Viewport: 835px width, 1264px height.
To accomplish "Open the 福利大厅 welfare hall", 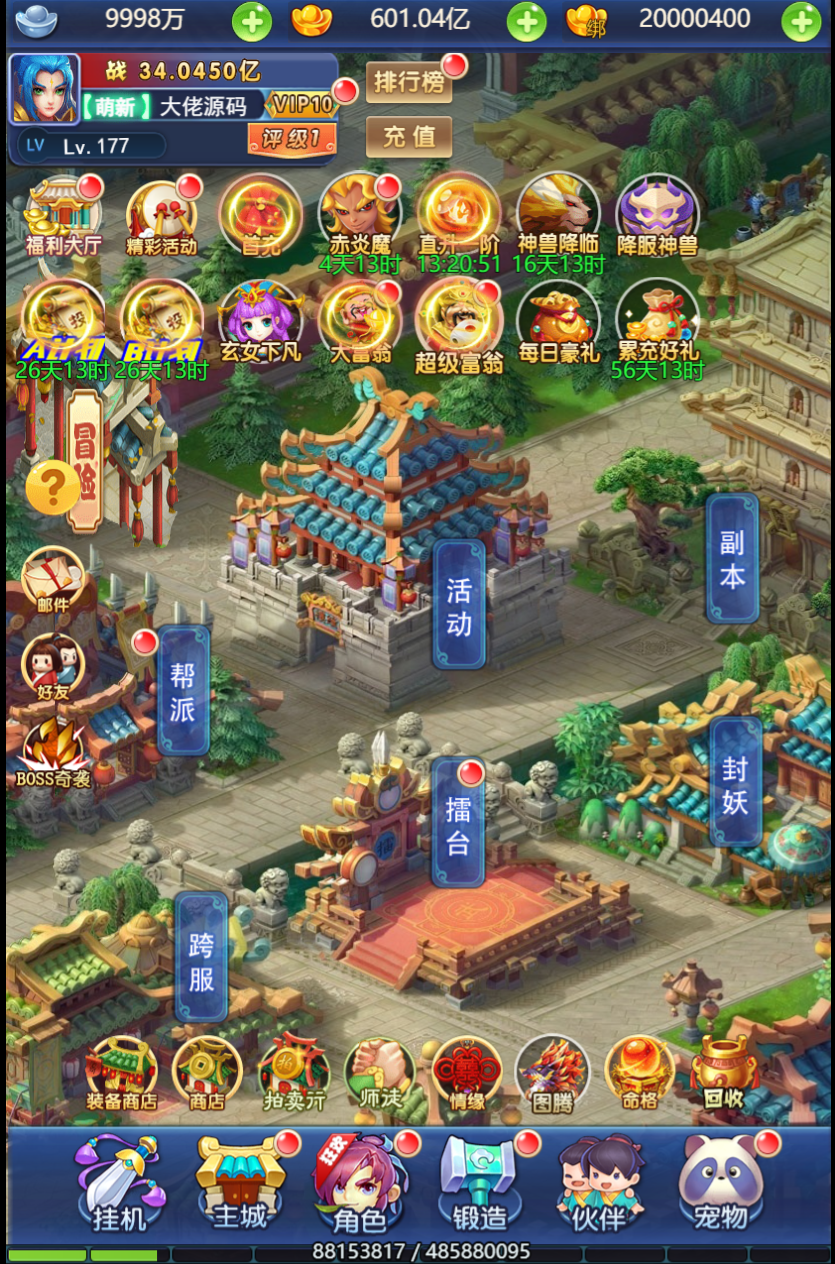I will pyautogui.click(x=62, y=215).
